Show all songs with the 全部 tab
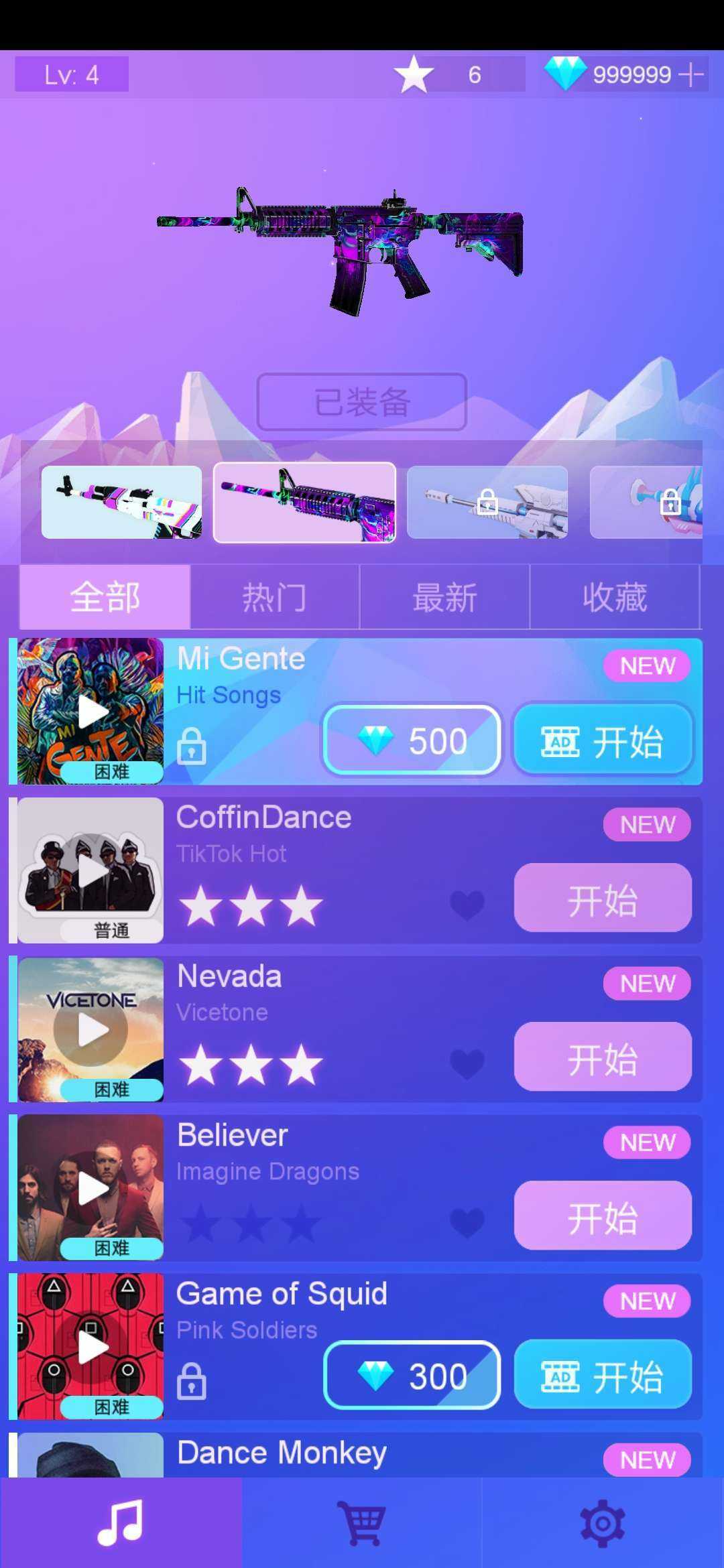 point(105,597)
